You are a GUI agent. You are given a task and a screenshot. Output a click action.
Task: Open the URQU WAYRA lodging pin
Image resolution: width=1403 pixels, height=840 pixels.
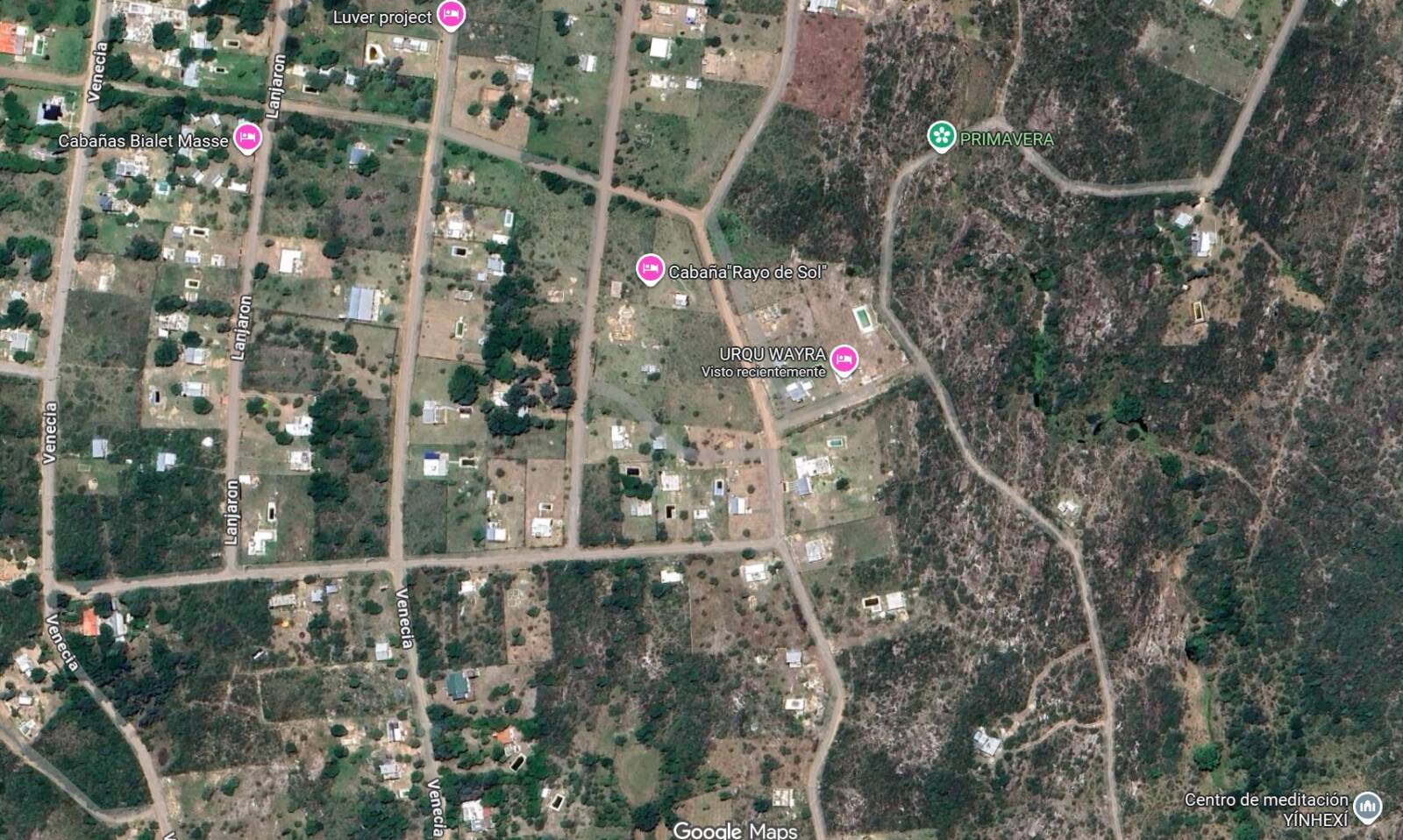844,359
